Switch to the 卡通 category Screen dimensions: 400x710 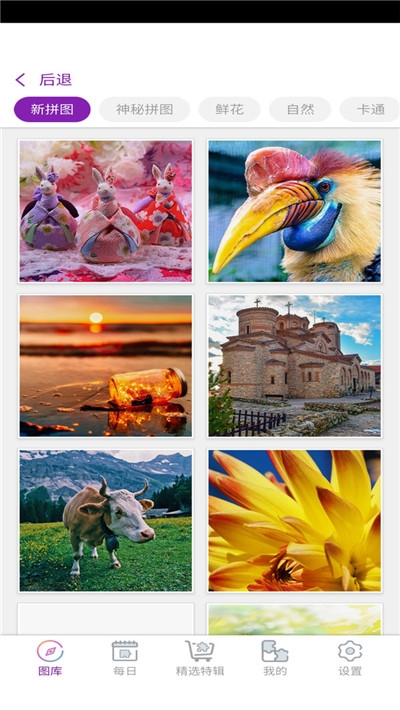click(370, 109)
